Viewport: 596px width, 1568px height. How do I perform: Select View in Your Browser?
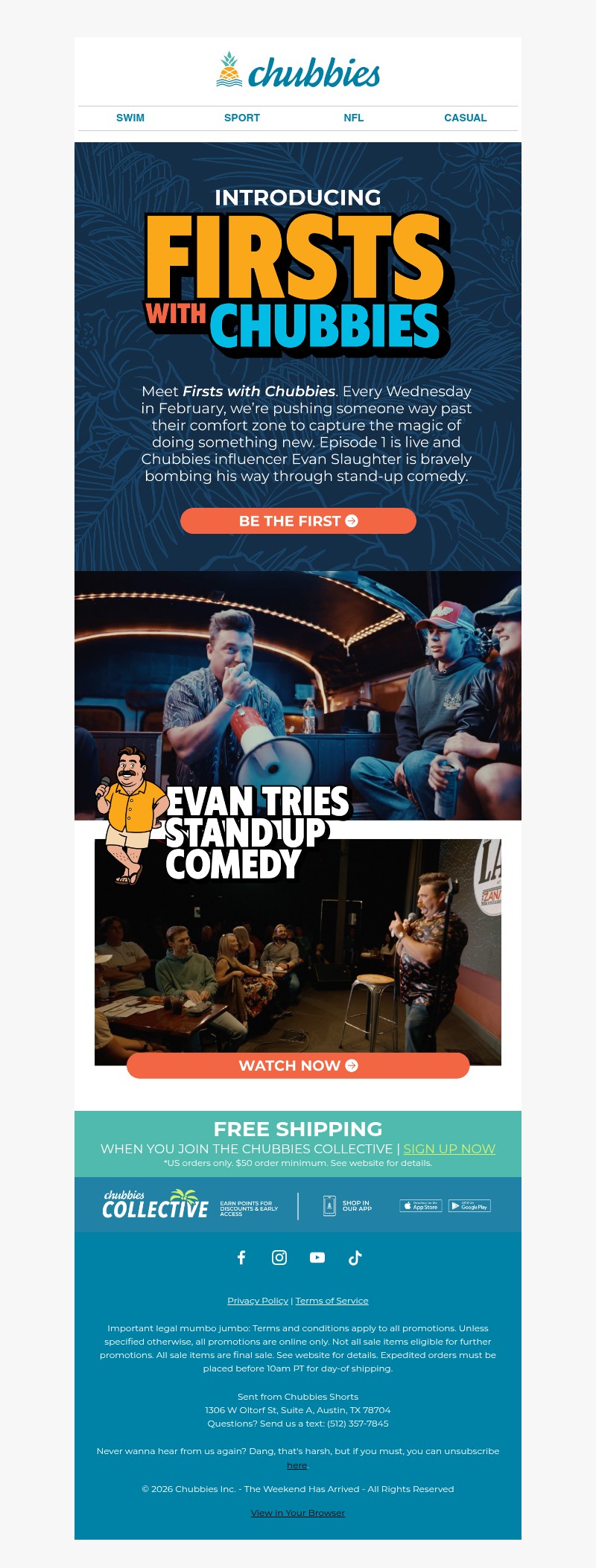298,1513
